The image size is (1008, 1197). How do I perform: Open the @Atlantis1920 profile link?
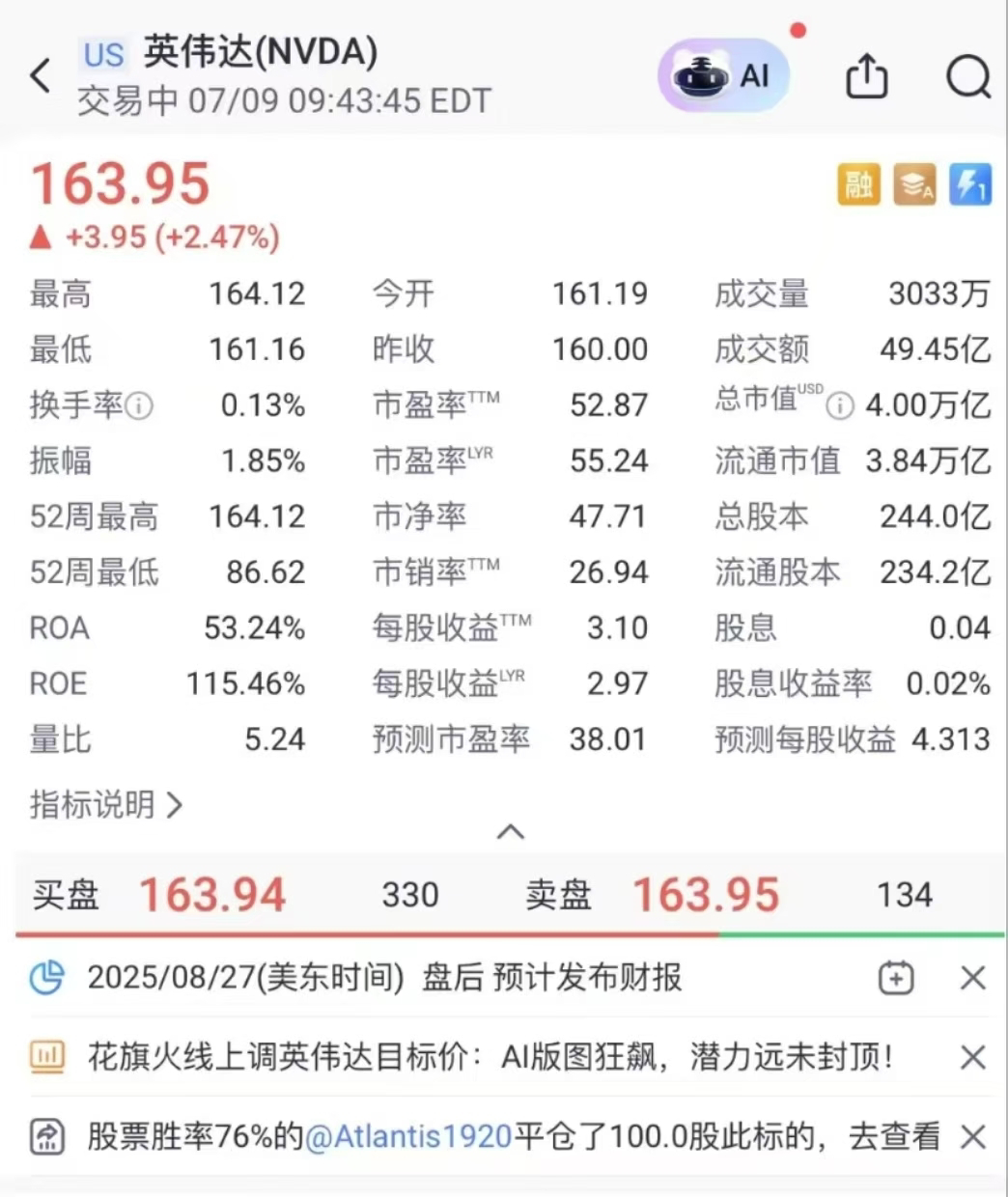408,1136
